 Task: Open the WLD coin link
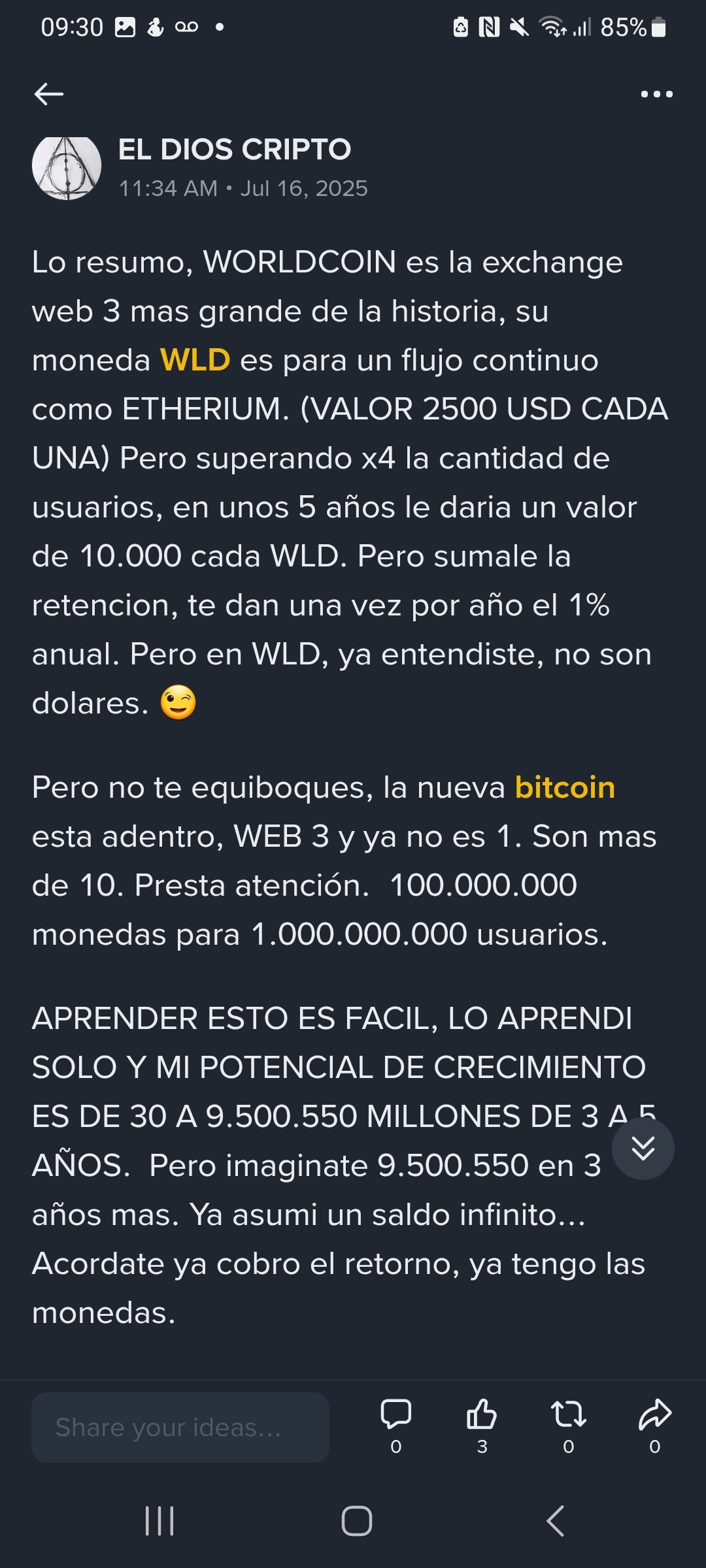[x=195, y=360]
